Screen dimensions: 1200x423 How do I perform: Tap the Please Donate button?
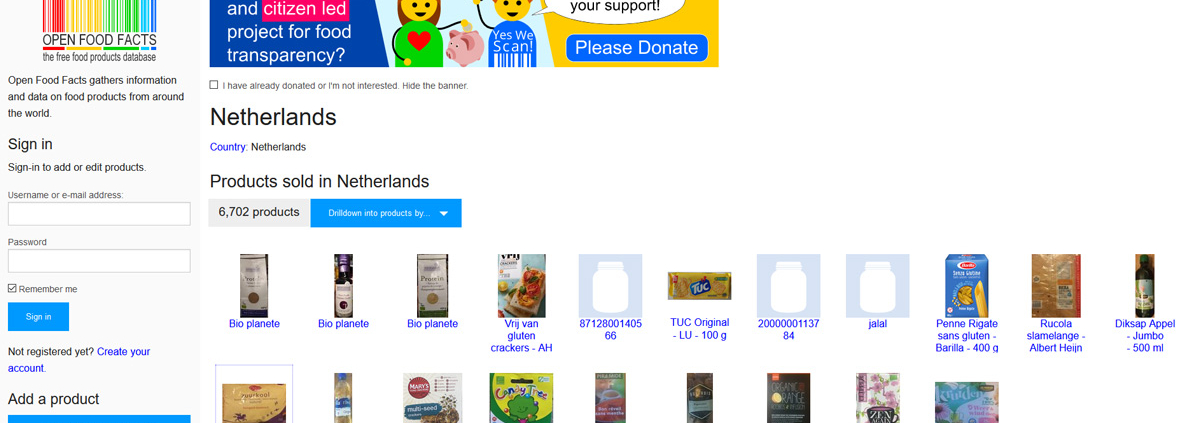[636, 47]
